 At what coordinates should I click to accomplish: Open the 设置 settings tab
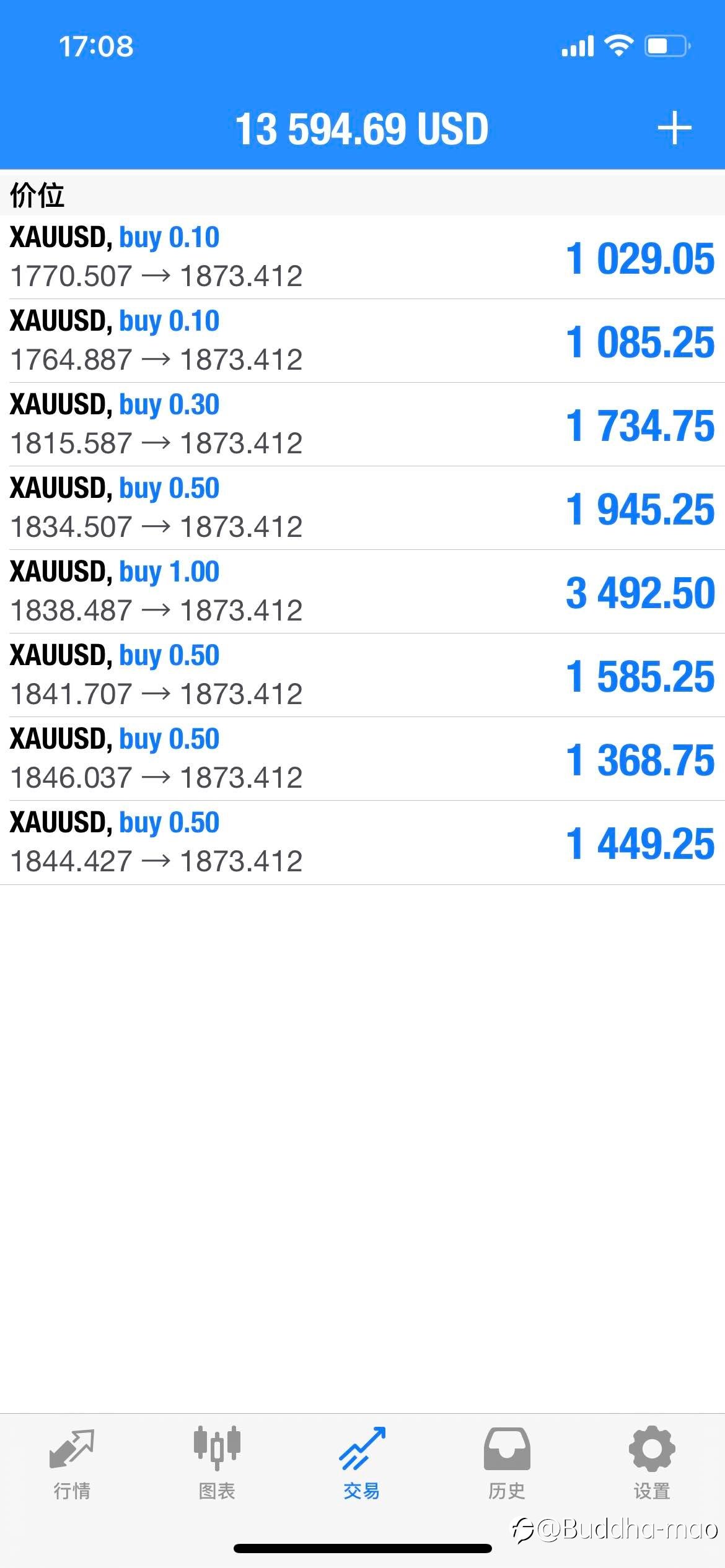click(x=652, y=1464)
